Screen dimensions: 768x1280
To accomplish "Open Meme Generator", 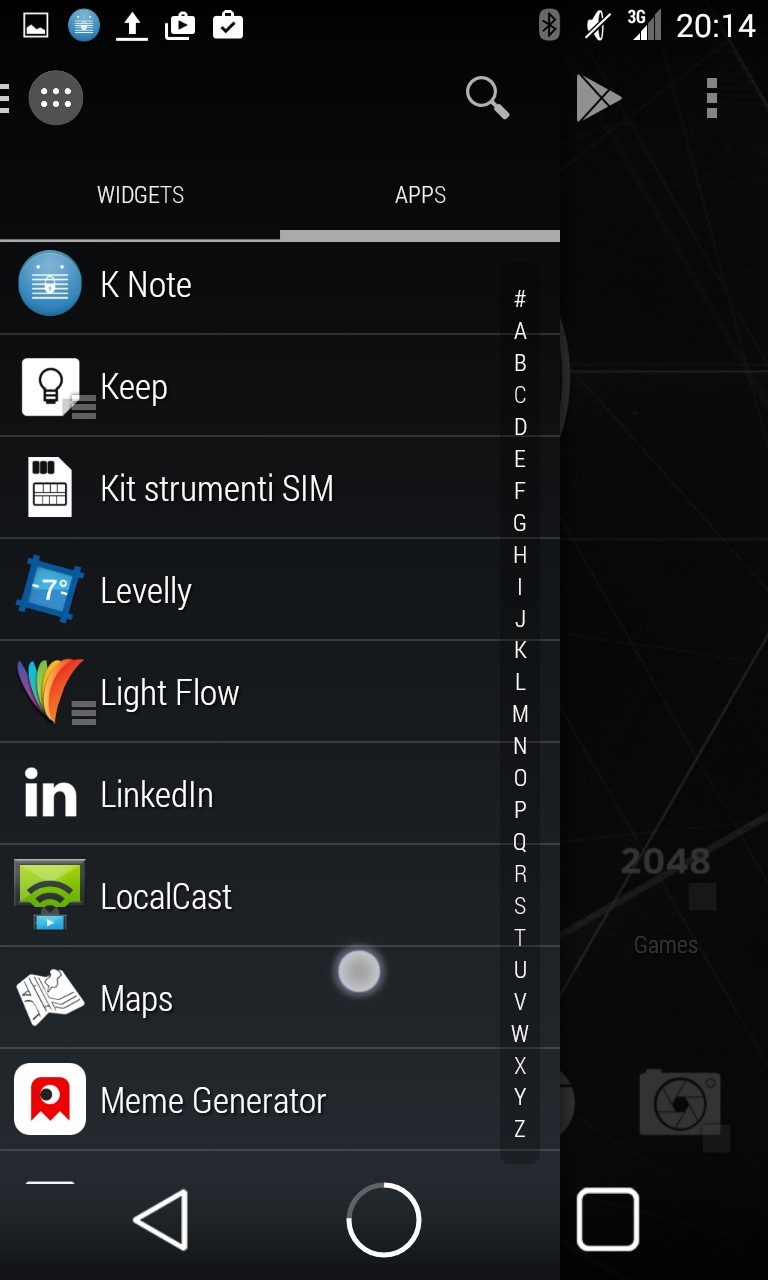I will coord(213,1101).
